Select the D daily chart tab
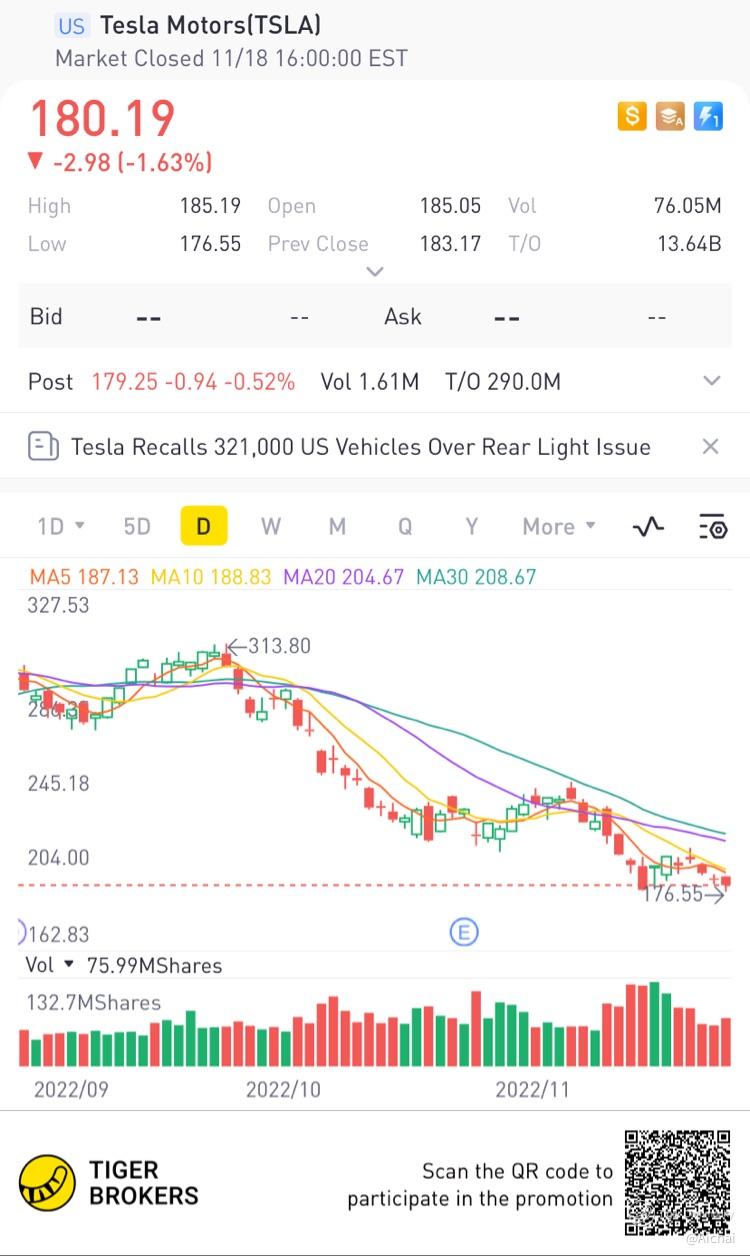The height and width of the screenshot is (1256, 750). [x=204, y=526]
